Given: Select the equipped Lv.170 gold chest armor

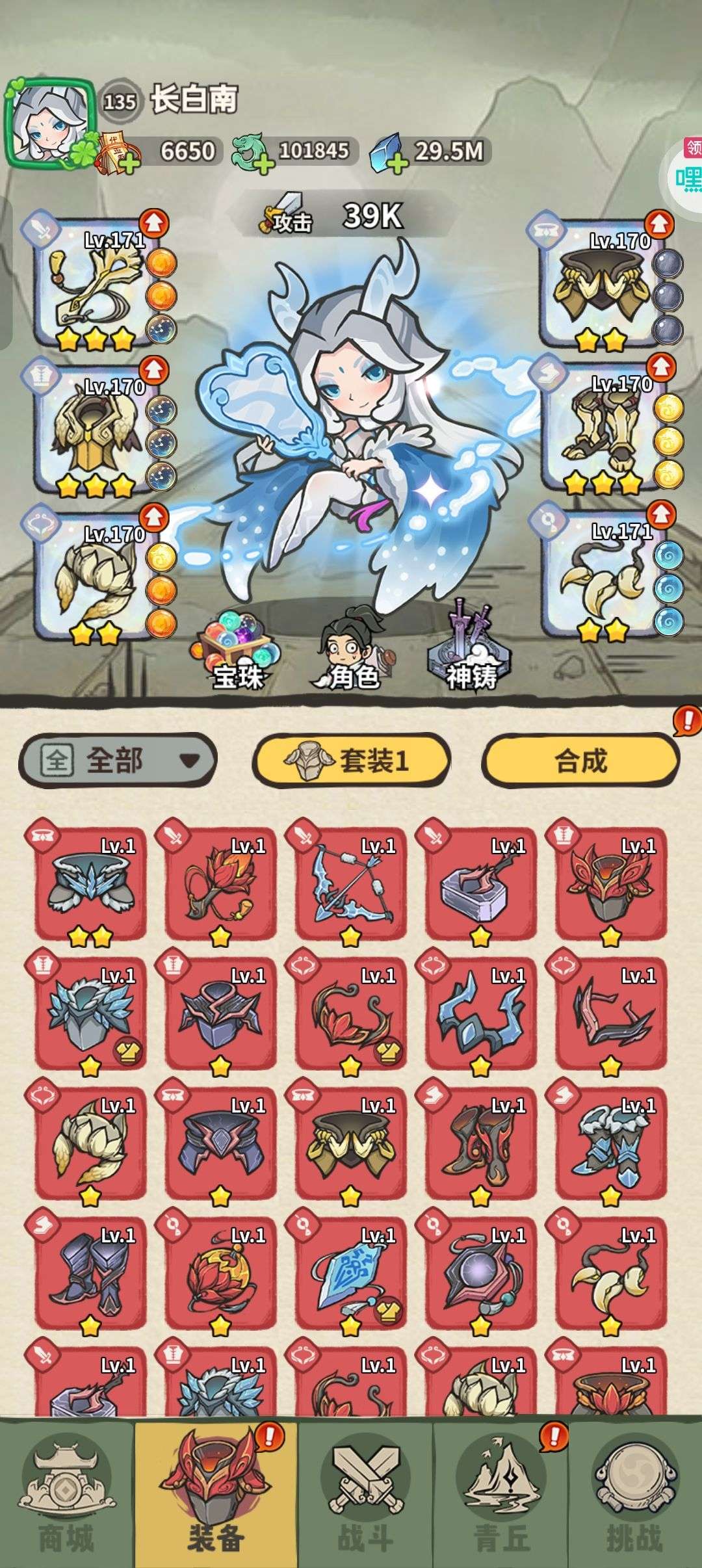Looking at the screenshot, I should pyautogui.click(x=96, y=429).
